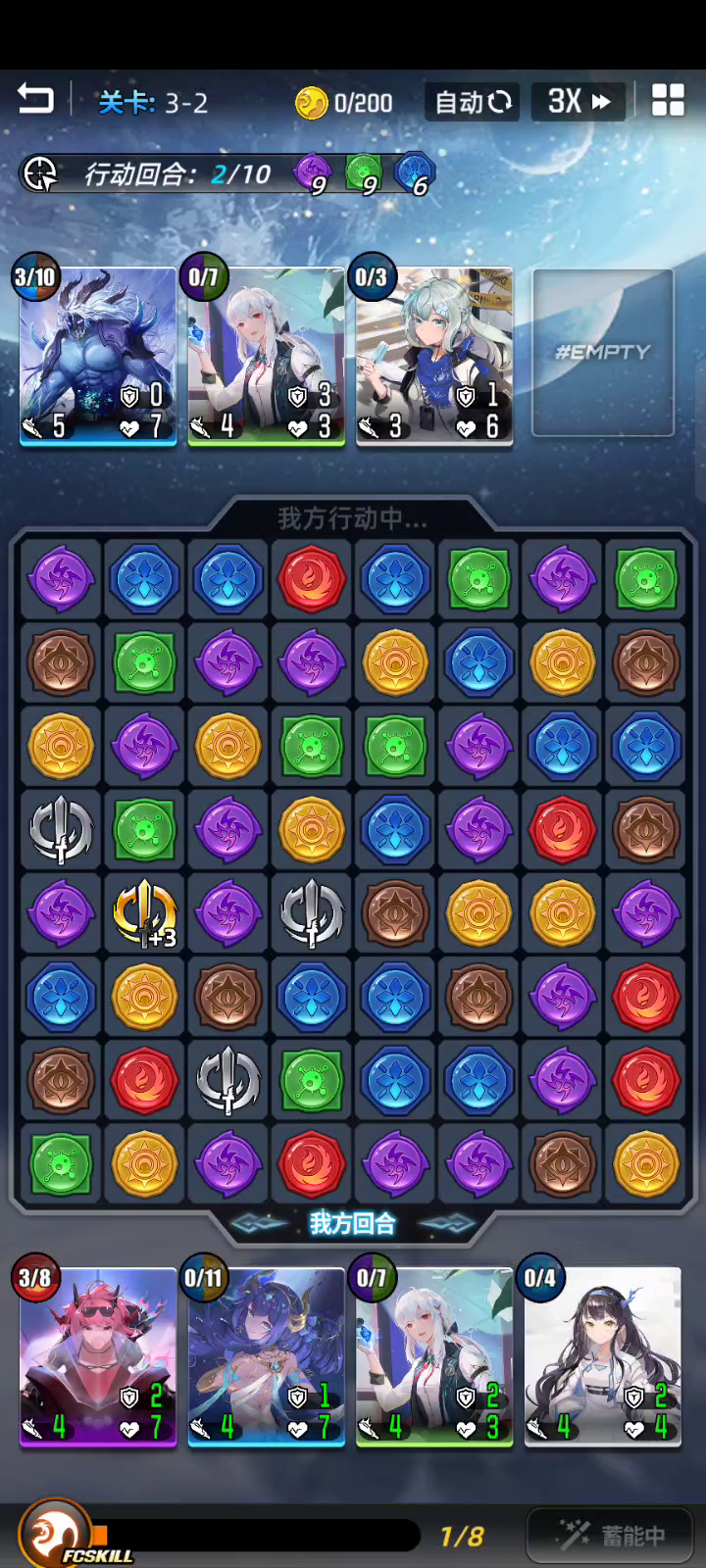The image size is (706, 1568).
Task: Select the blue-haired ally card showing 0/11
Action: (266, 1356)
